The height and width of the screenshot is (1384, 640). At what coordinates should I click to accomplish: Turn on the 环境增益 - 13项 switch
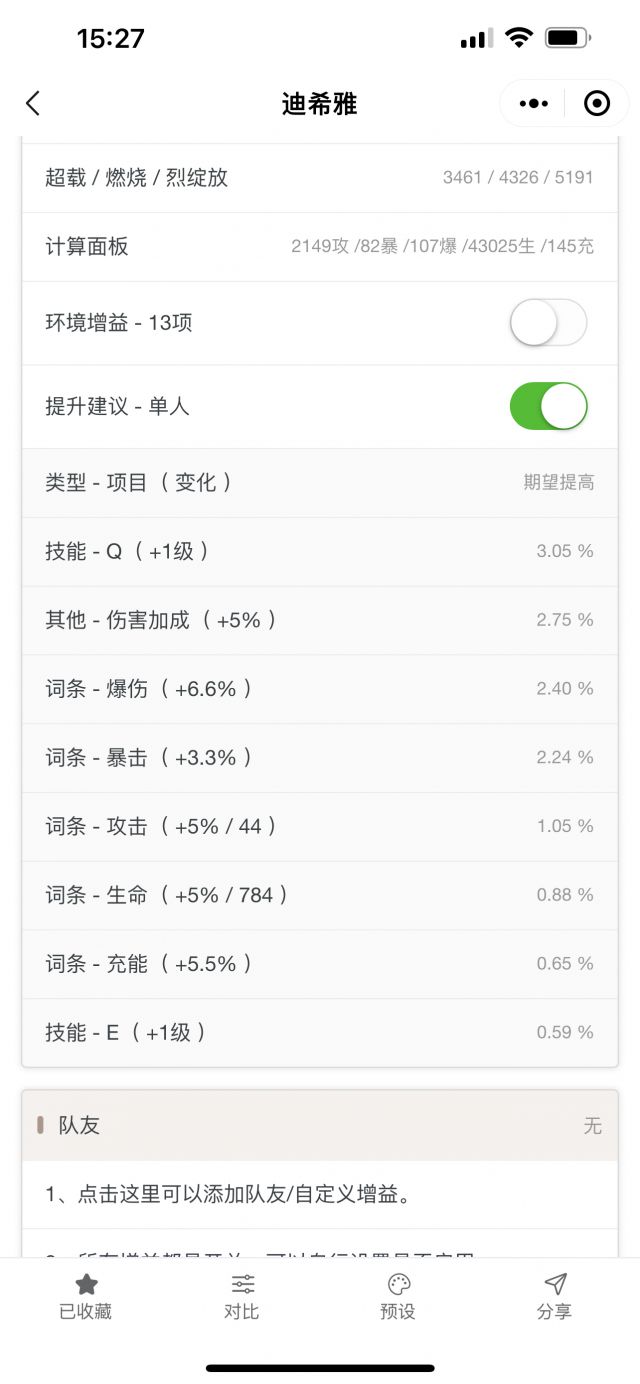pos(548,323)
